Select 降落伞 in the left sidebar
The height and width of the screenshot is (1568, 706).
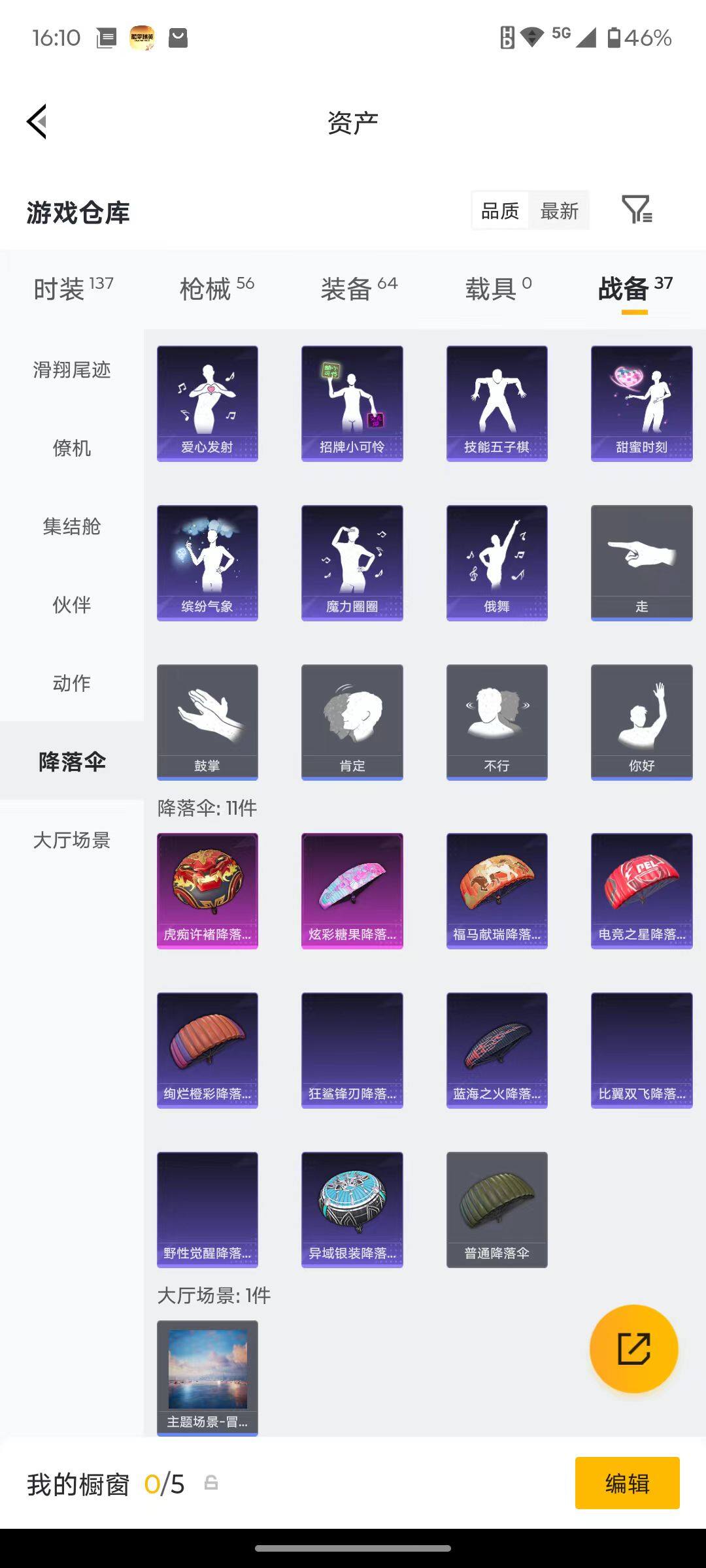[72, 762]
